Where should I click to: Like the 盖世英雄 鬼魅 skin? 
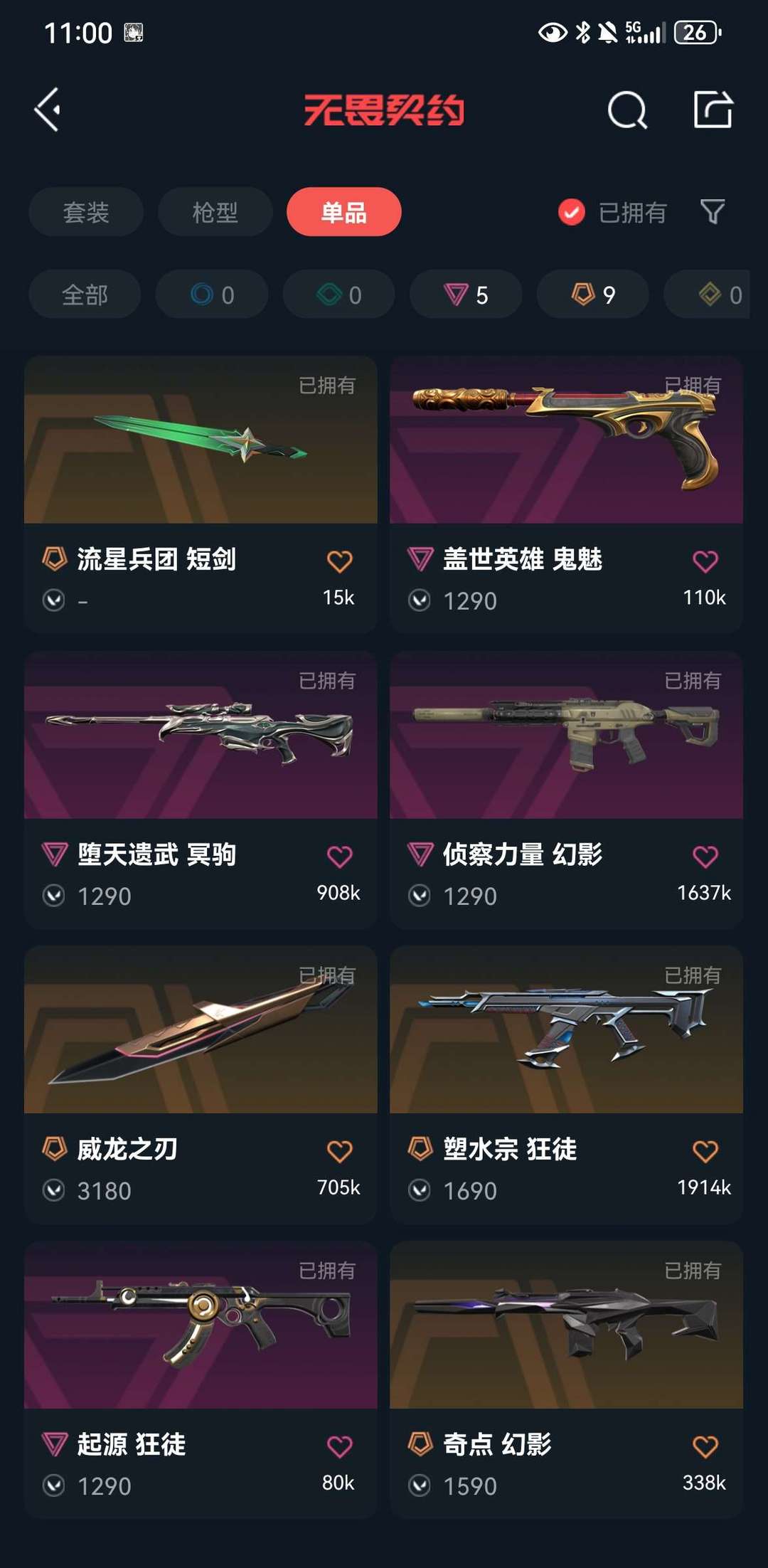click(x=705, y=562)
